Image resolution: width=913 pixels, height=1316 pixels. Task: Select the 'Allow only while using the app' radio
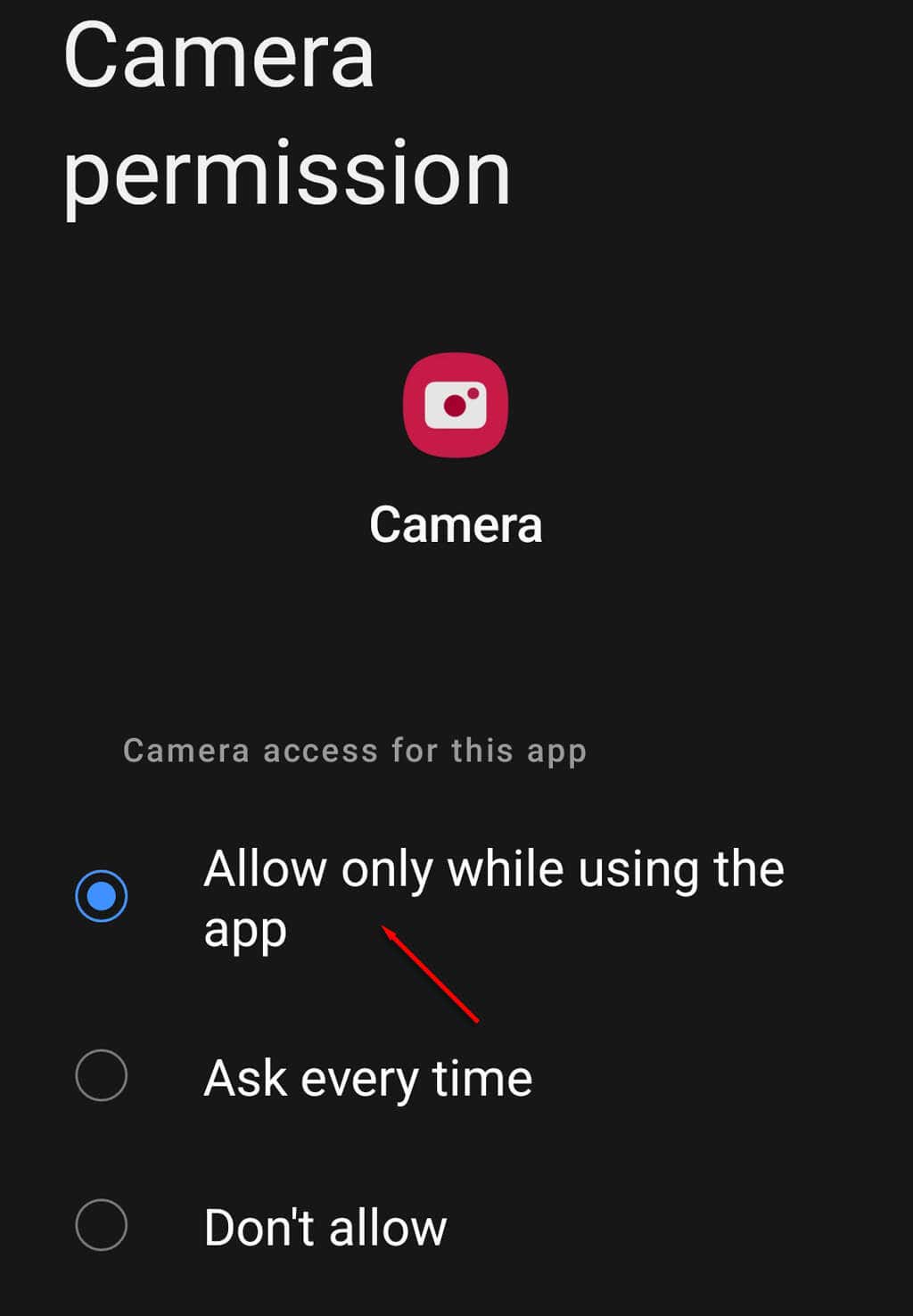point(101,894)
